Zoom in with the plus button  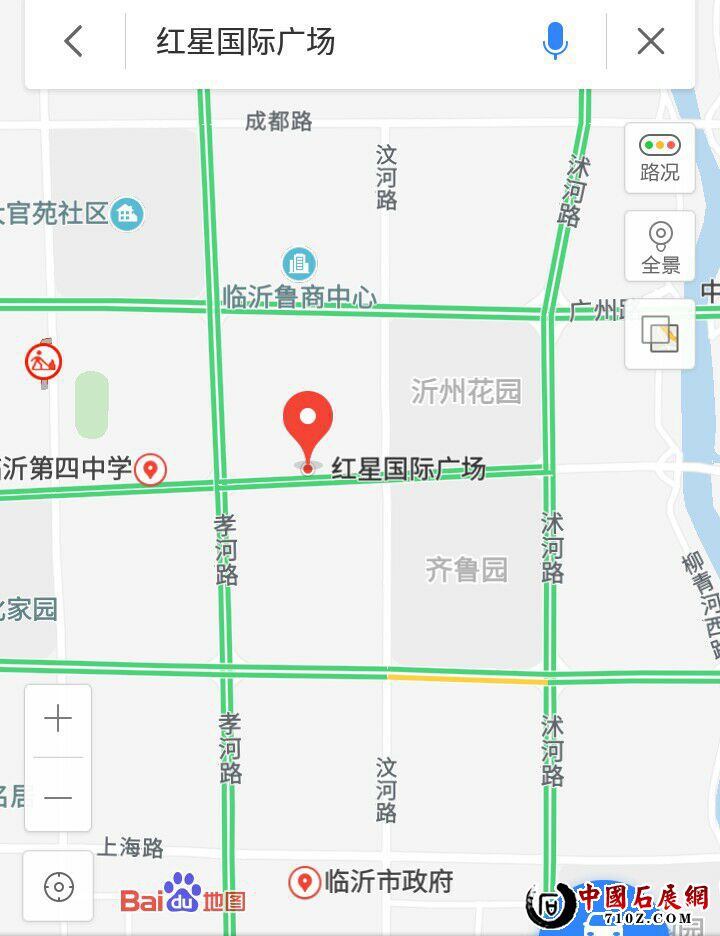click(x=58, y=719)
